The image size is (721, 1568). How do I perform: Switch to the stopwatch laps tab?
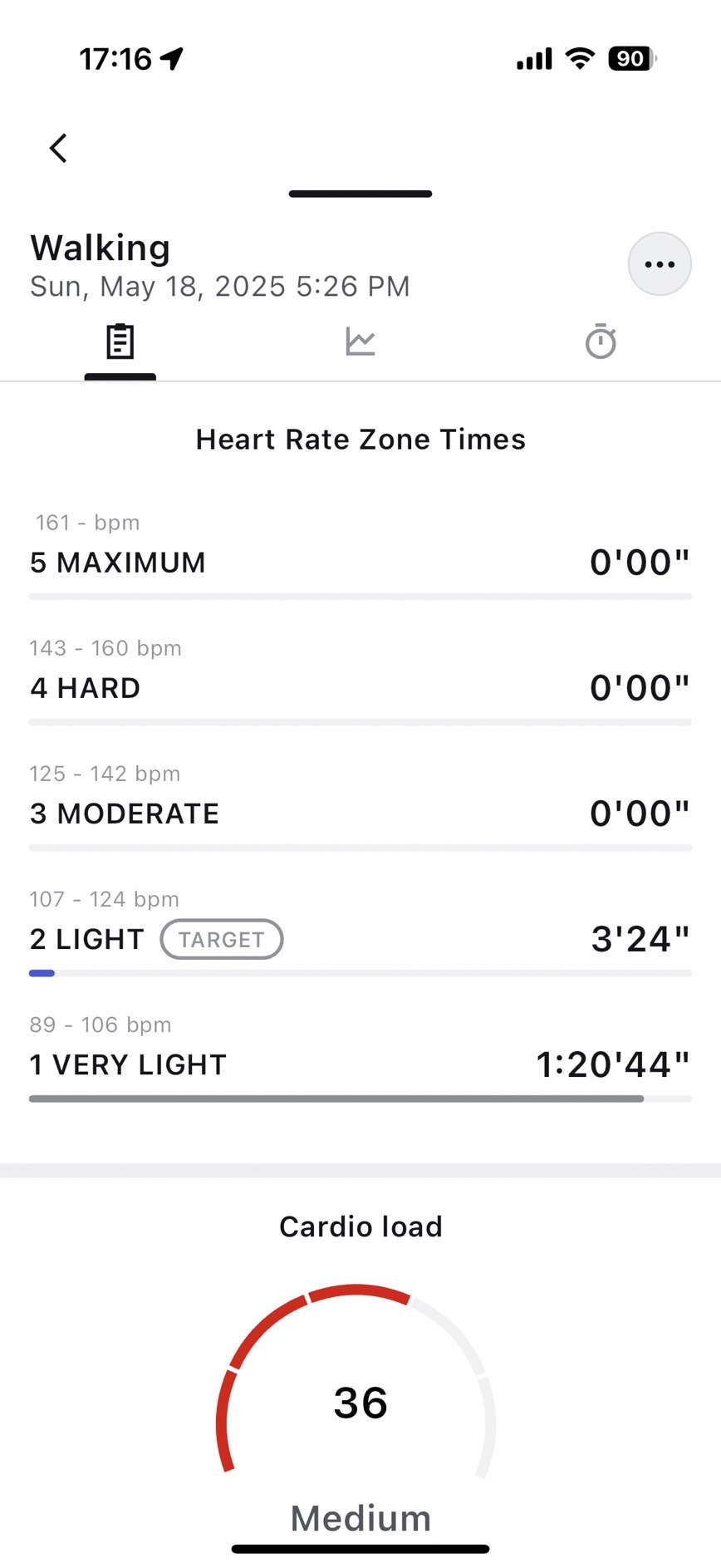[601, 342]
